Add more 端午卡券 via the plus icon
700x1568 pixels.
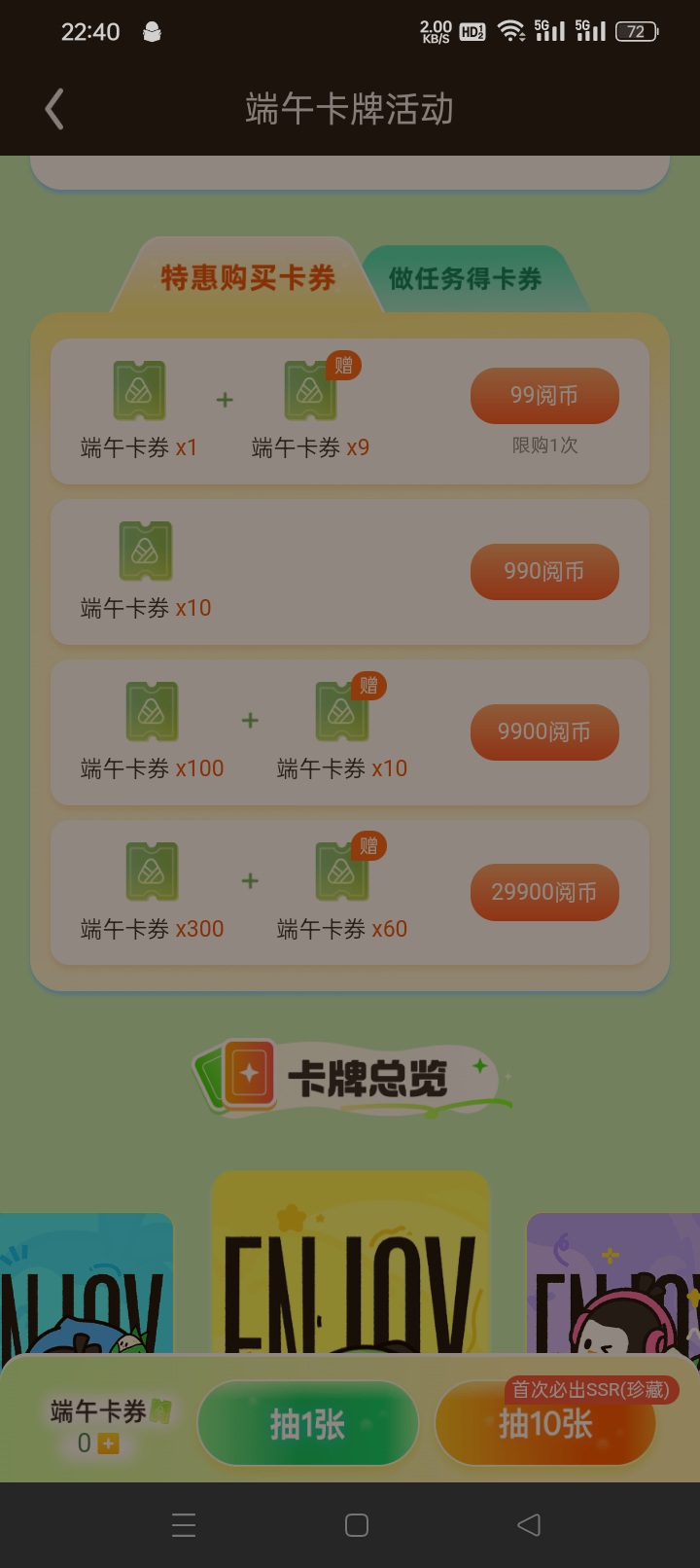[109, 1444]
